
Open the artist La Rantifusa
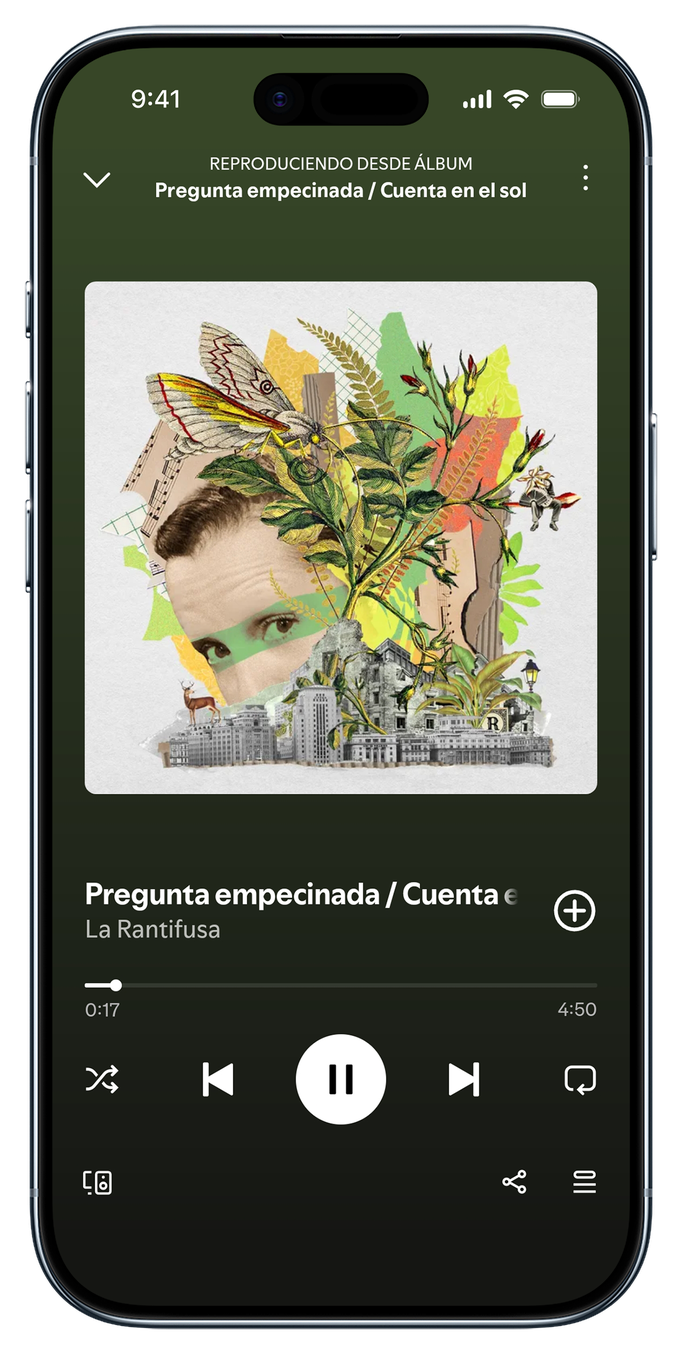click(153, 929)
